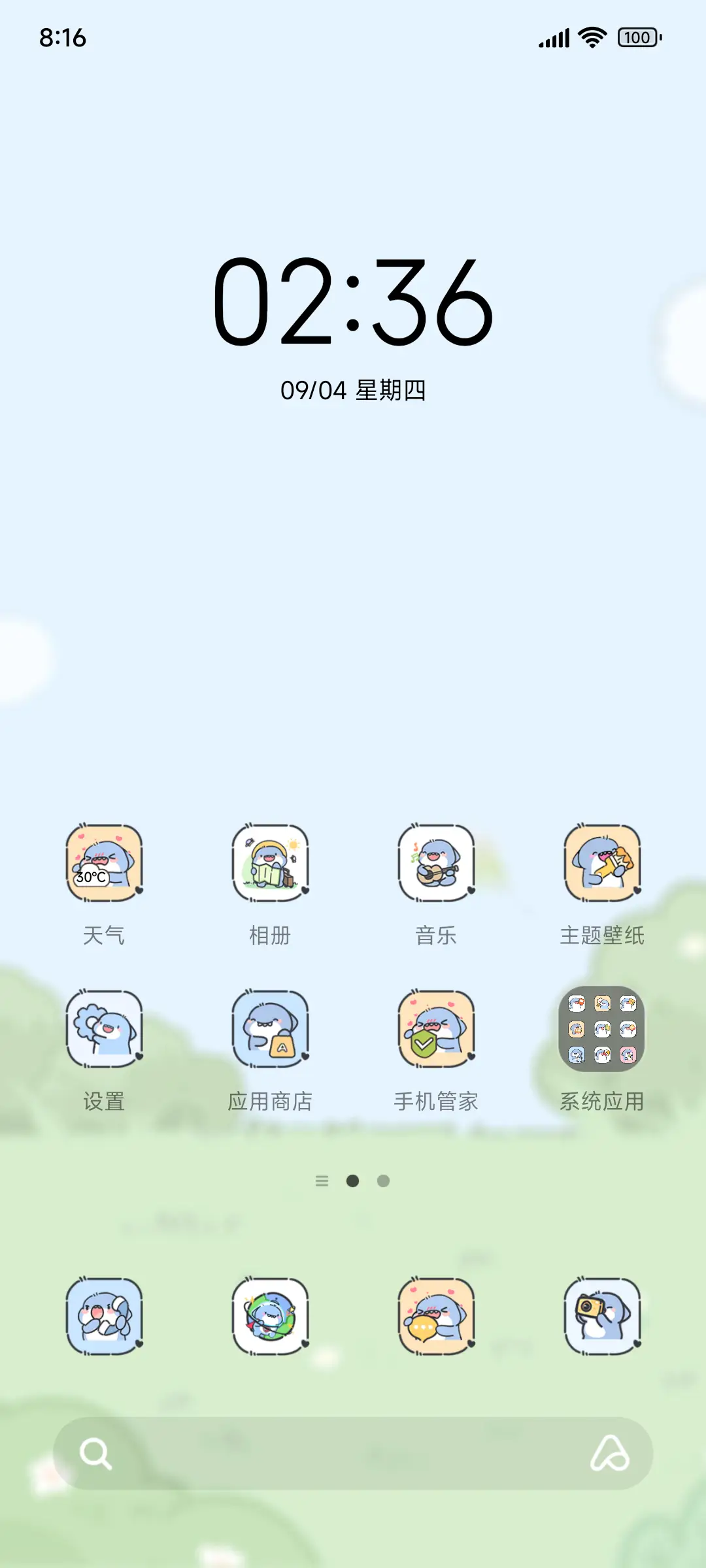Launch the camera from the dock
Screen dimensions: 706x1568
(603, 1315)
